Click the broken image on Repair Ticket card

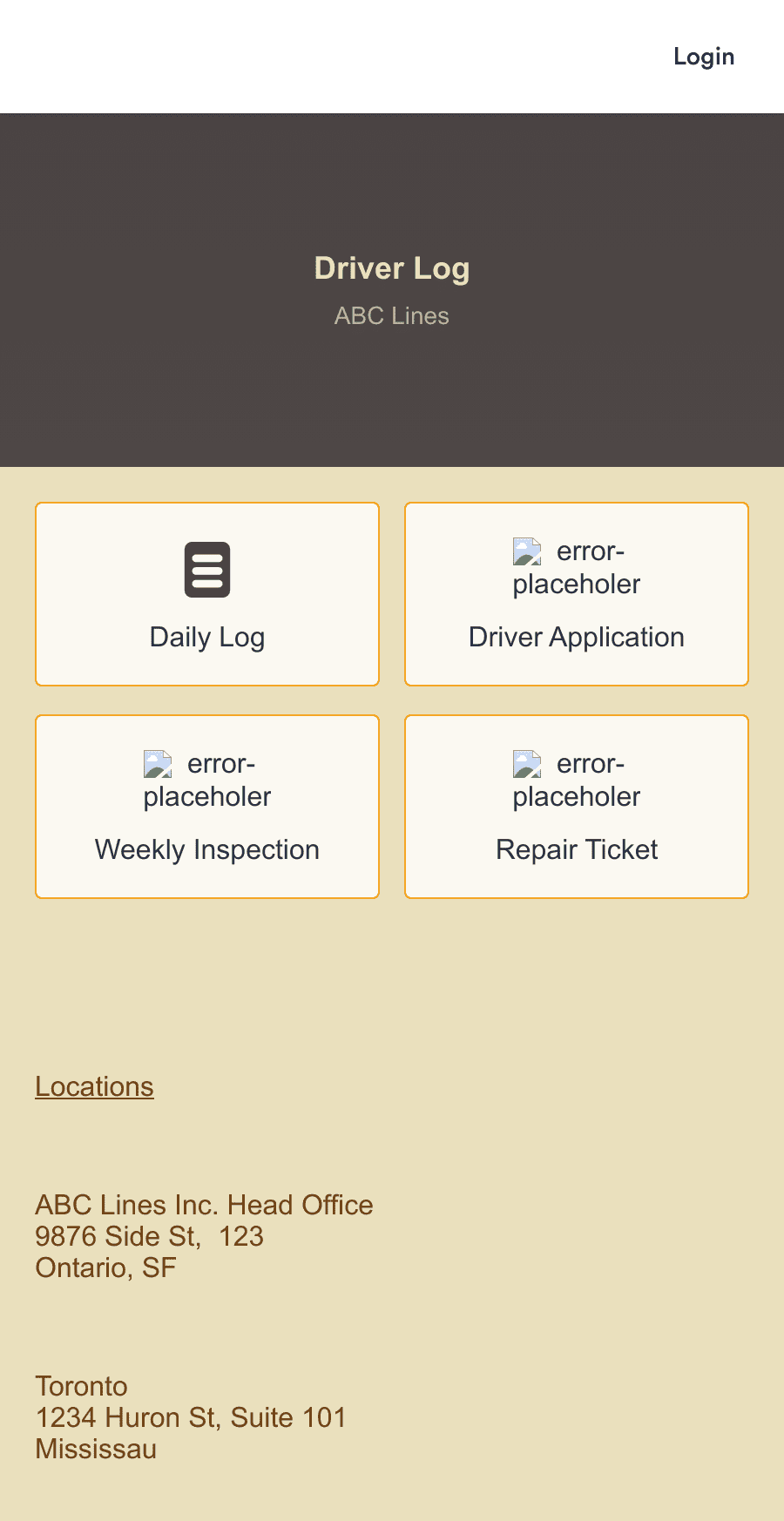point(527,764)
